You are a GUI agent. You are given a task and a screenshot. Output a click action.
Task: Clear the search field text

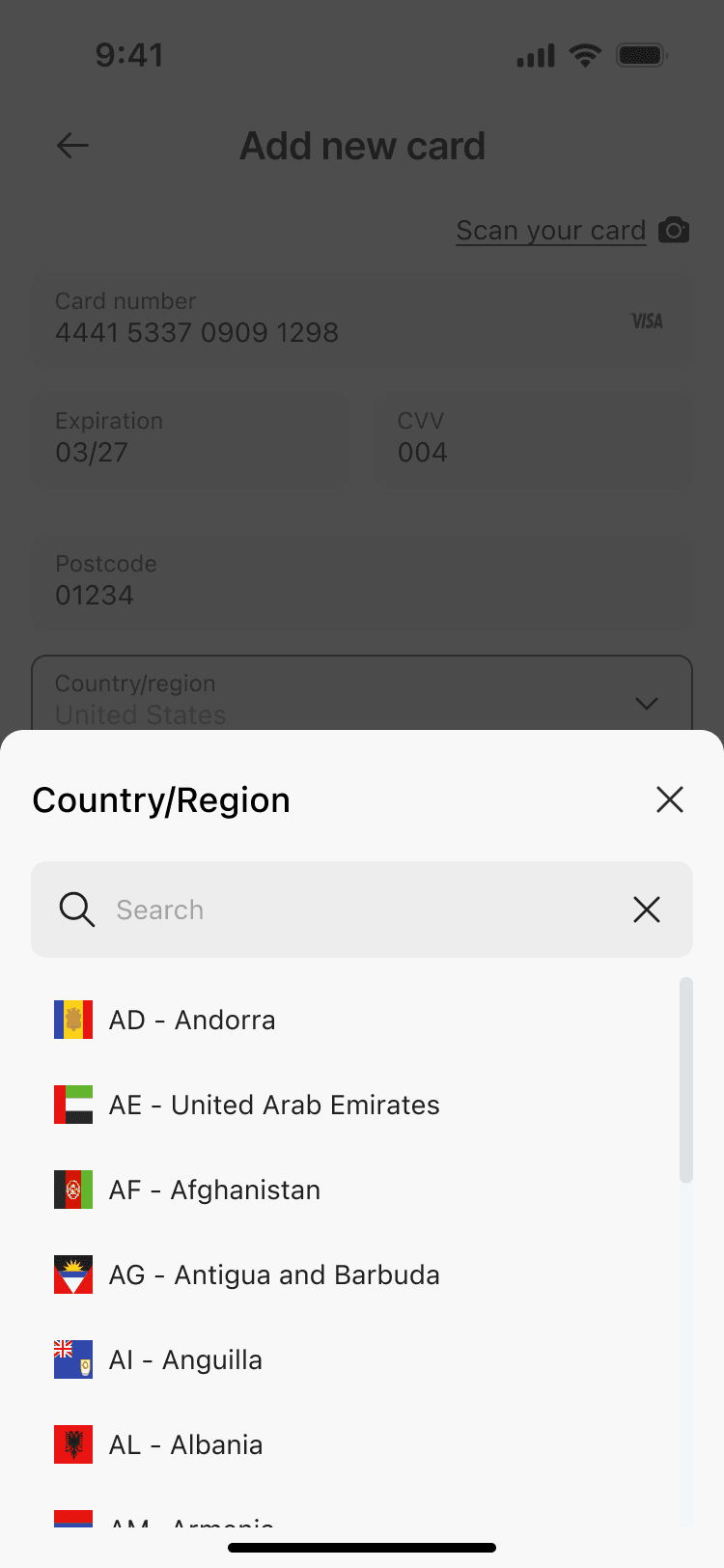coord(646,910)
